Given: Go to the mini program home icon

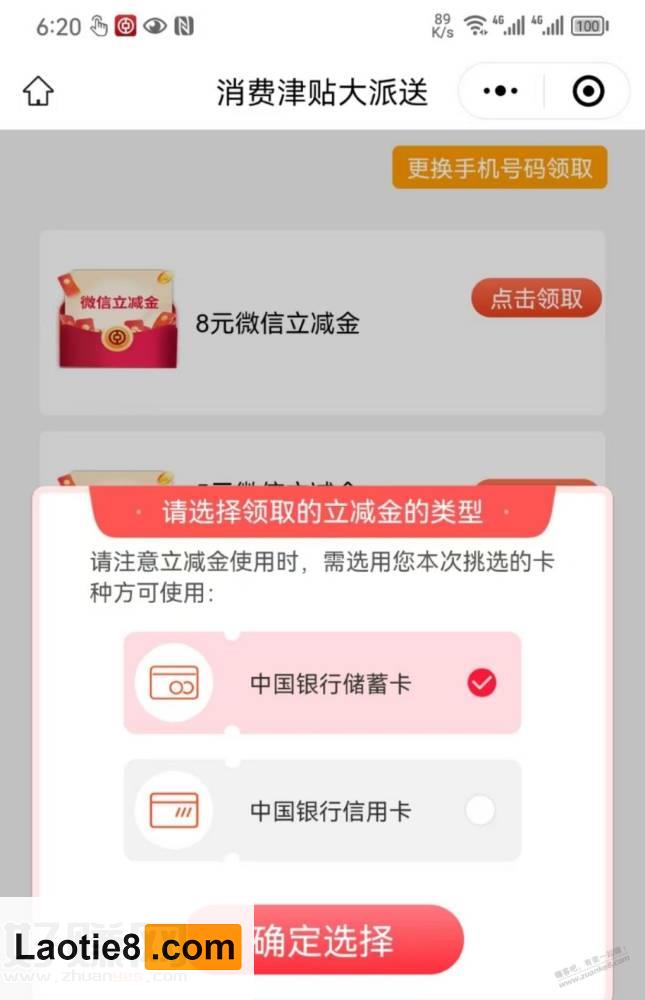Looking at the screenshot, I should [x=38, y=92].
